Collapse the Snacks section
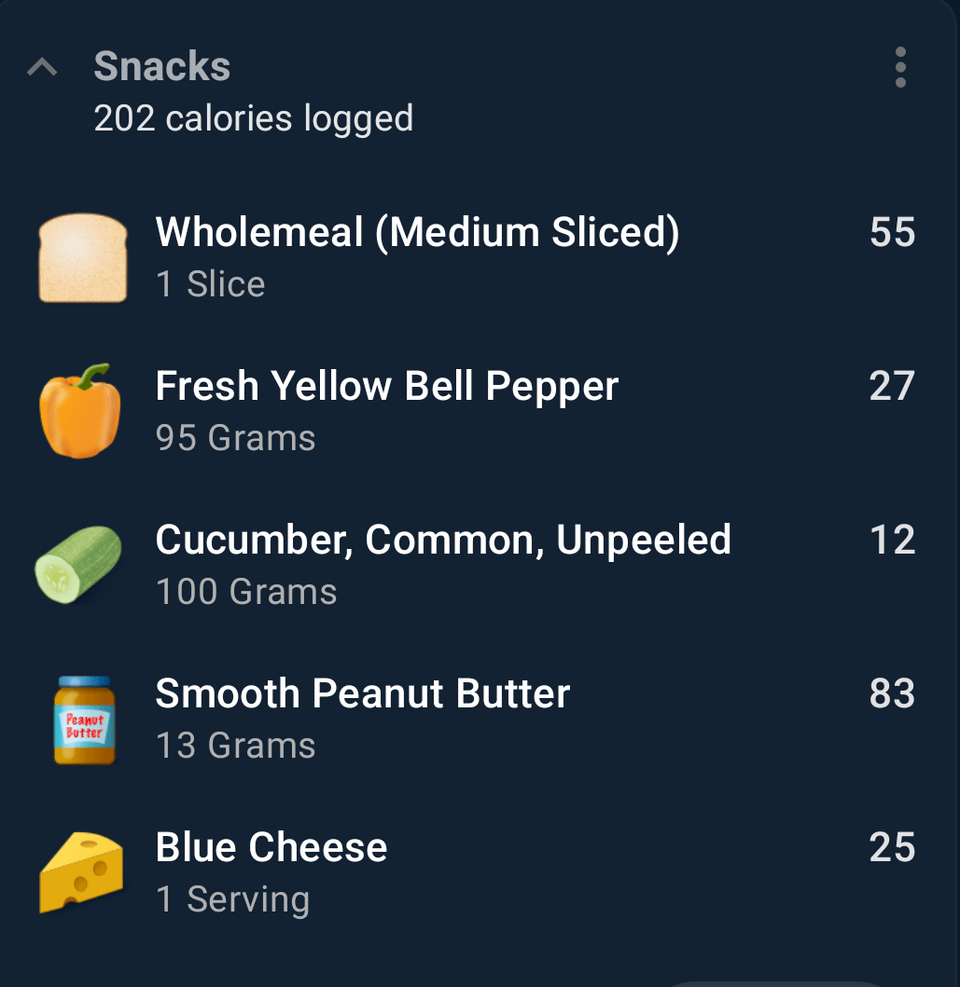Viewport: 960px width, 987px height. (x=42, y=68)
